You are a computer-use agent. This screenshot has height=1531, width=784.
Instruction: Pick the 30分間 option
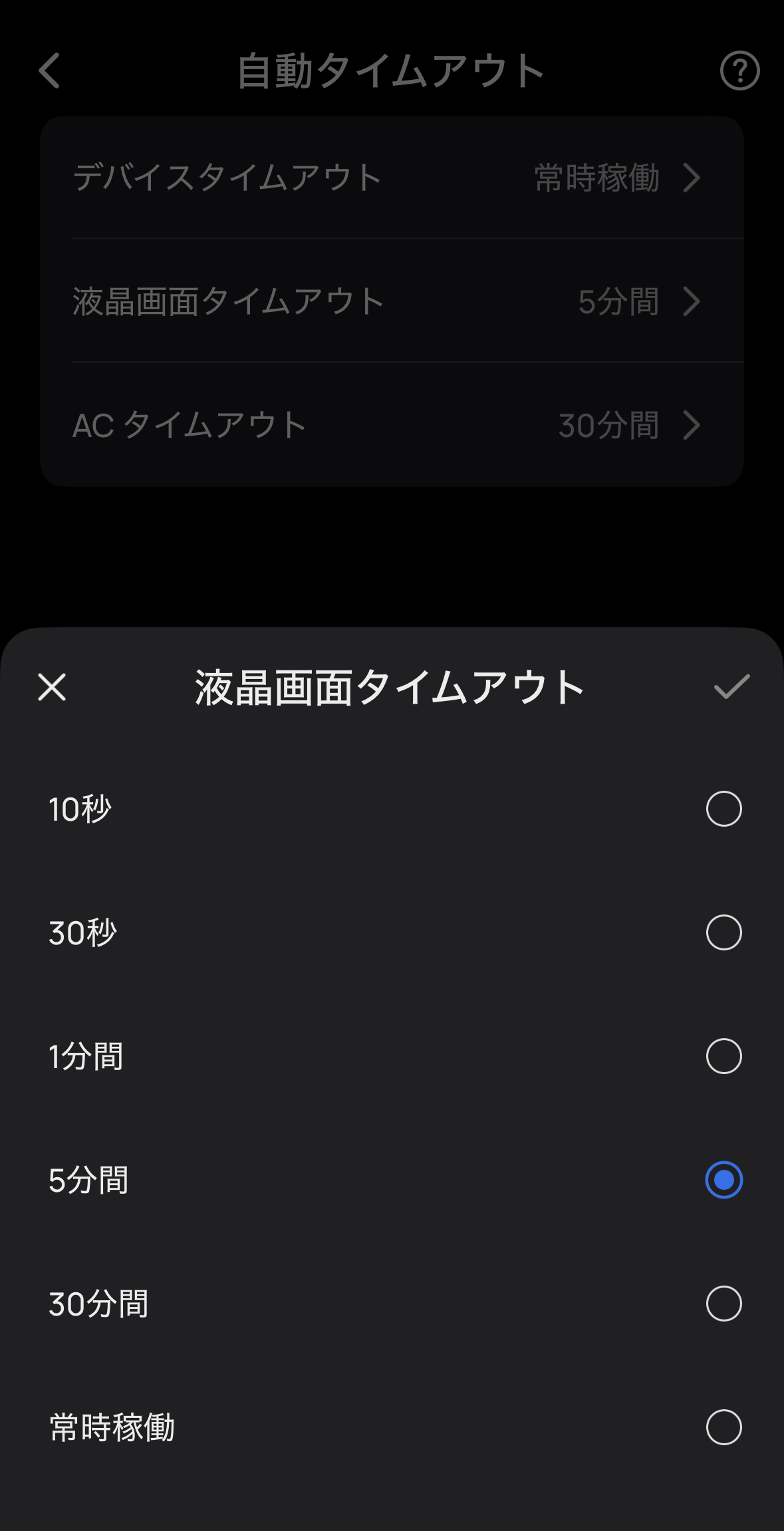point(723,1304)
